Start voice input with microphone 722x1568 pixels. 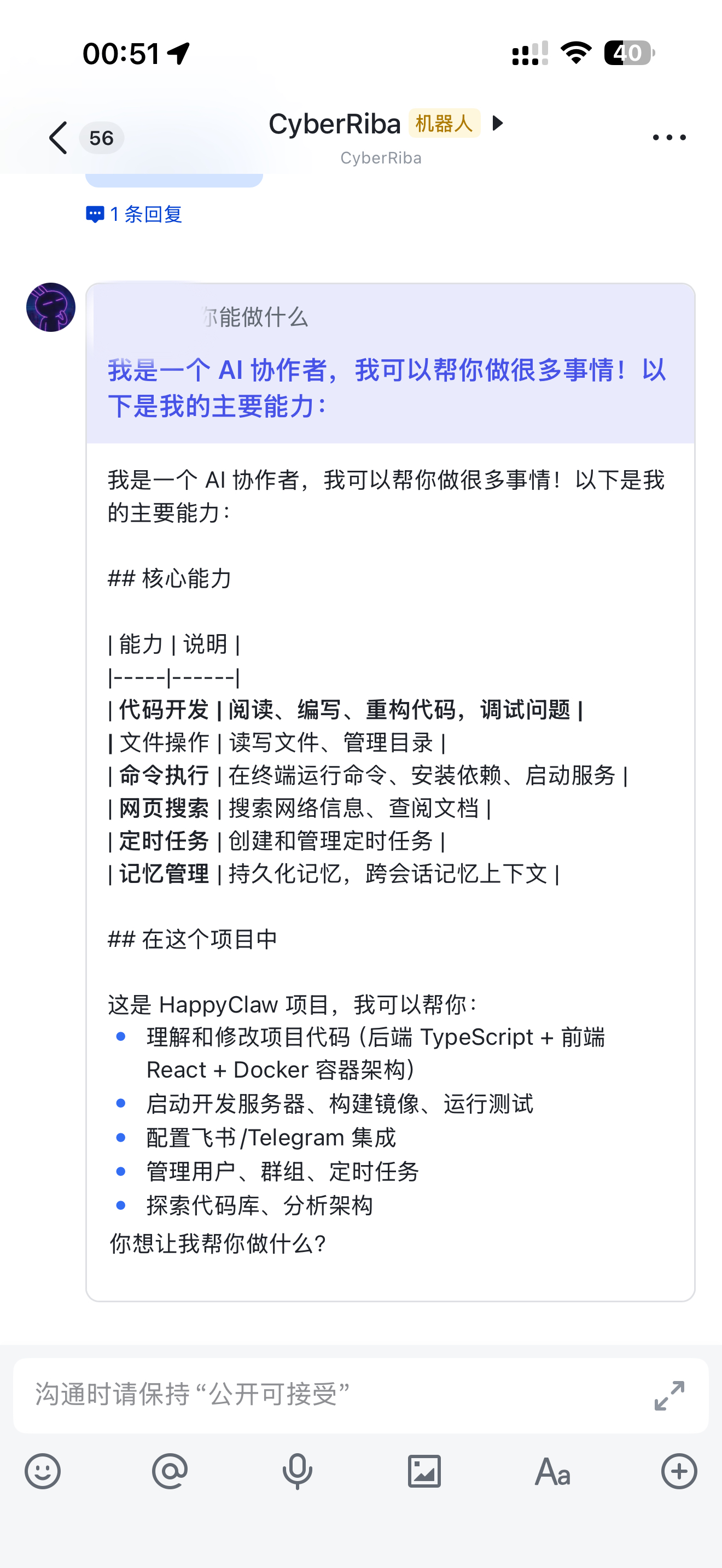coord(297,1472)
